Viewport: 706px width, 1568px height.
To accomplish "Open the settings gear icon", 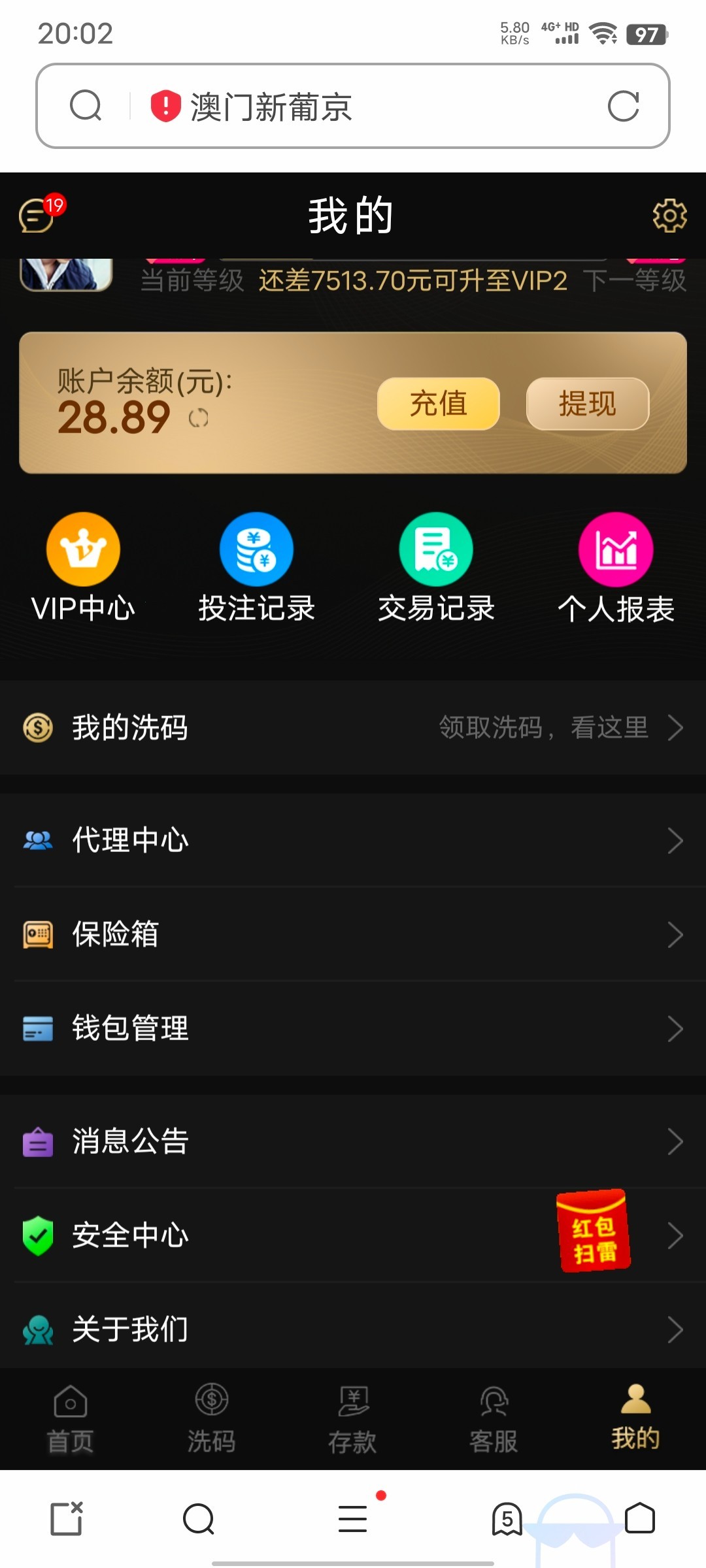I will click(669, 216).
